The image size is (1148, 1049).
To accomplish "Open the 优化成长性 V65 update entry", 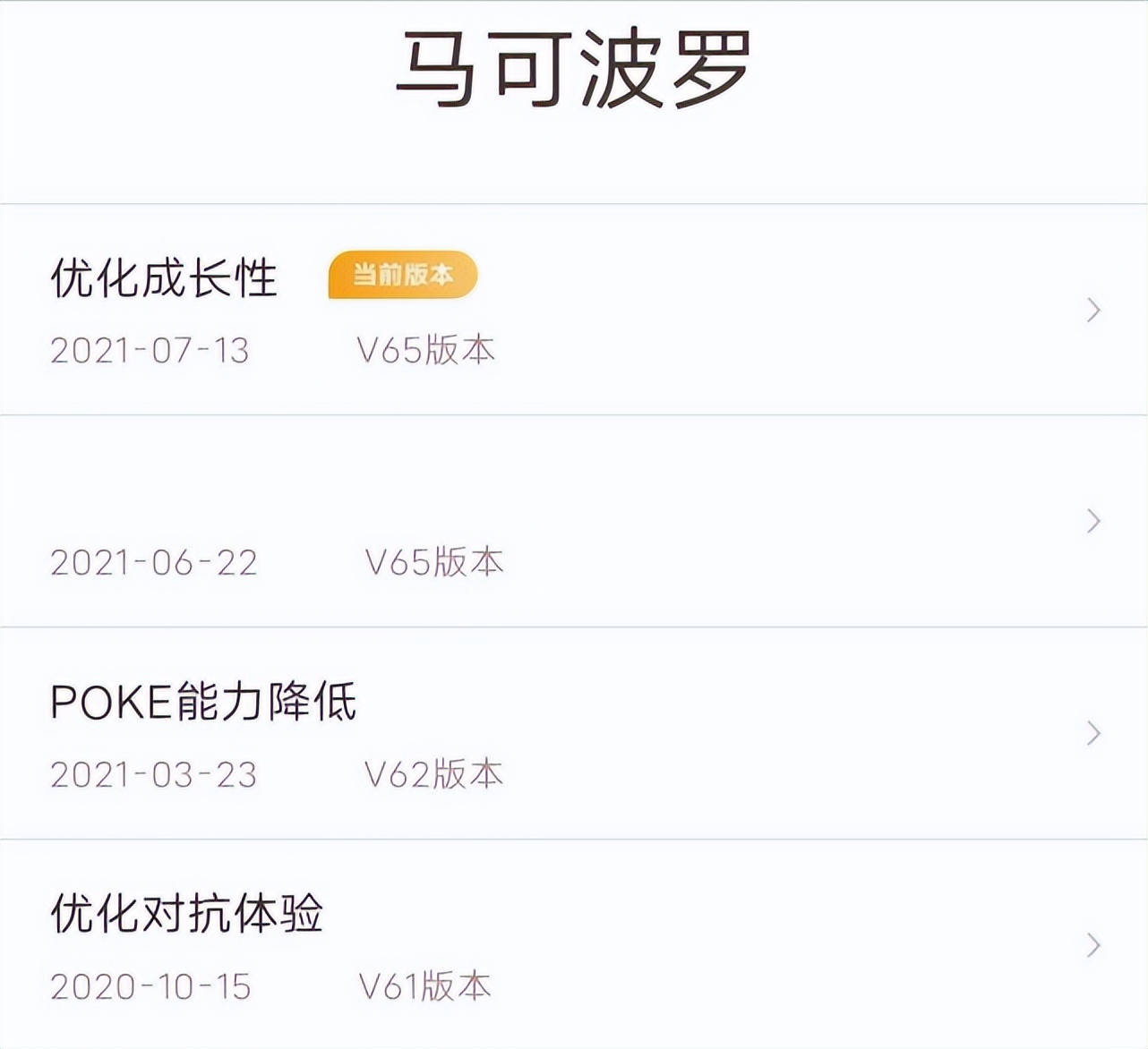I will click(x=573, y=311).
